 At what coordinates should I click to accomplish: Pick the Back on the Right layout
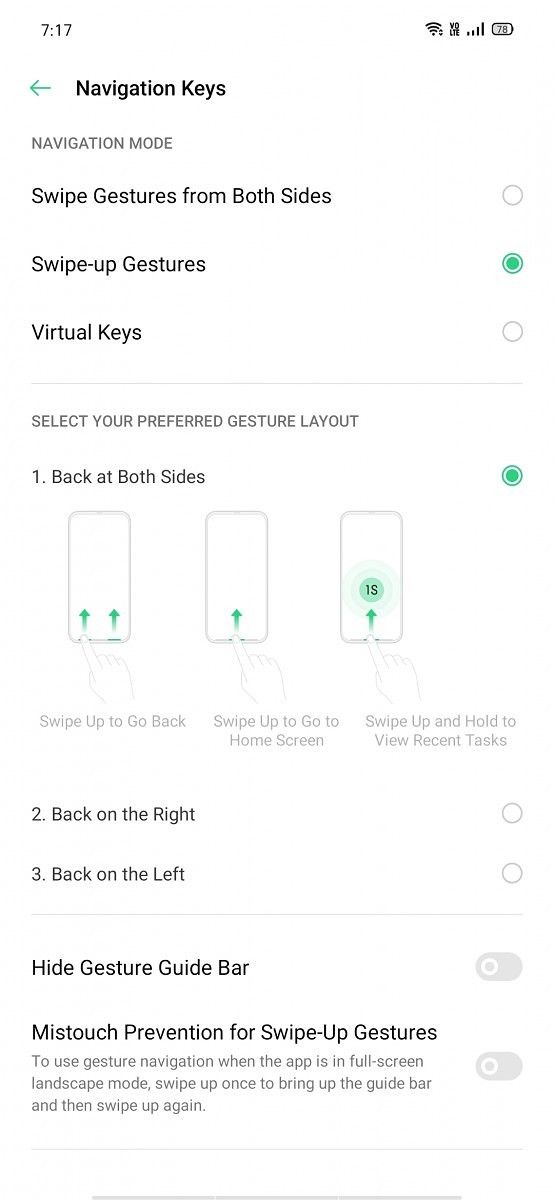click(277, 814)
